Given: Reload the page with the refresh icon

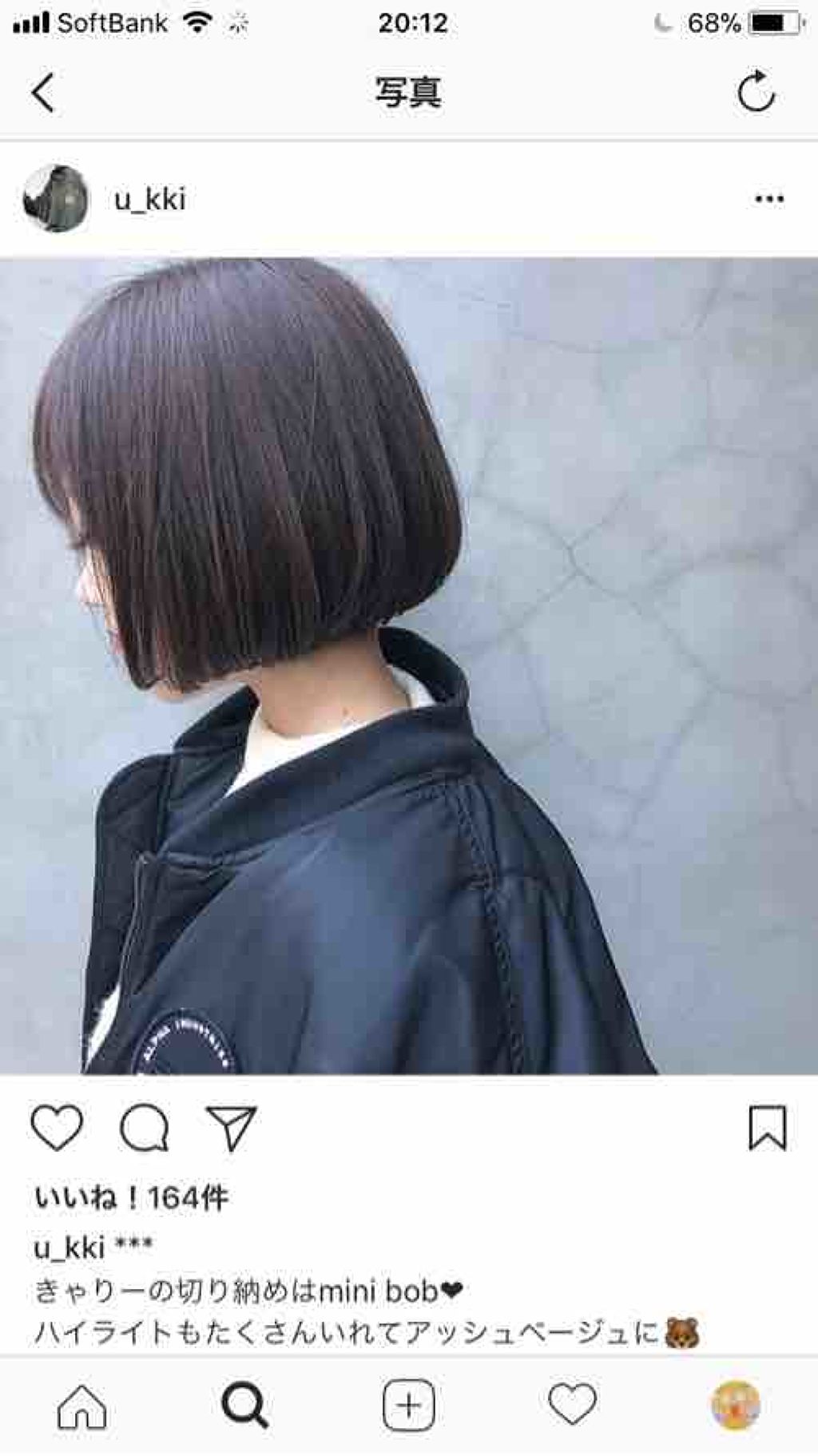Looking at the screenshot, I should coord(756,93).
